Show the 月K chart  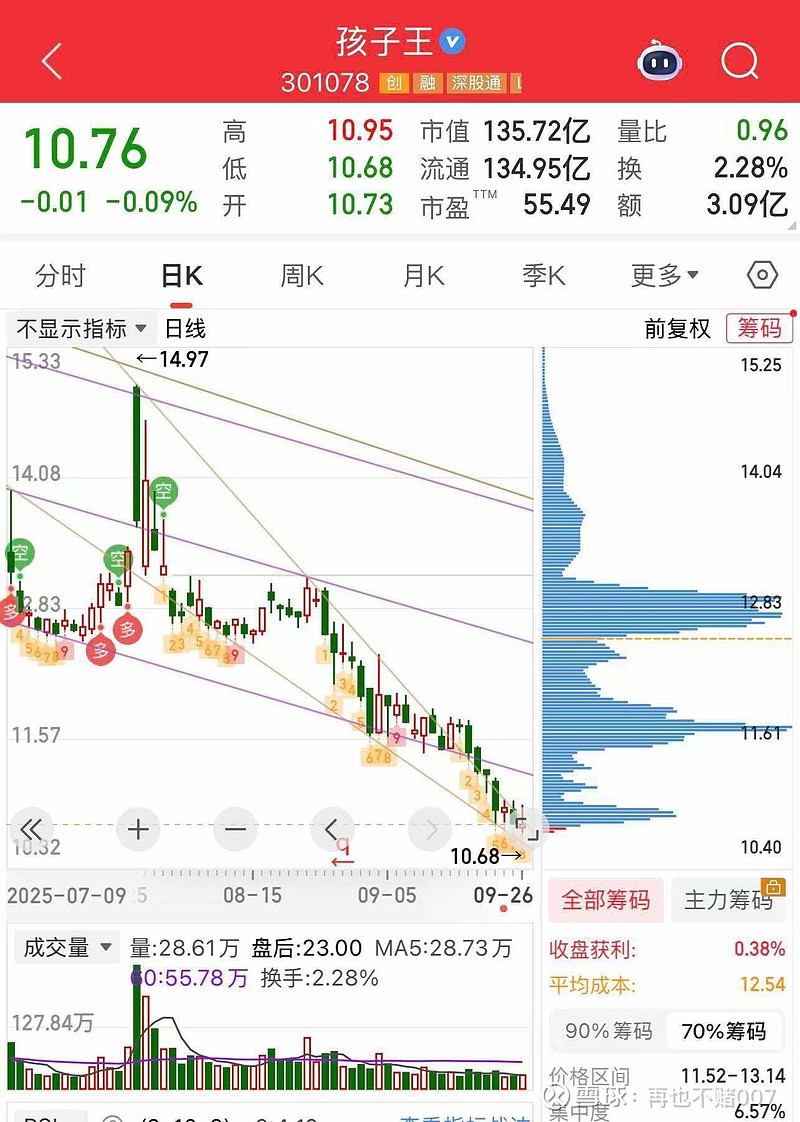[423, 276]
